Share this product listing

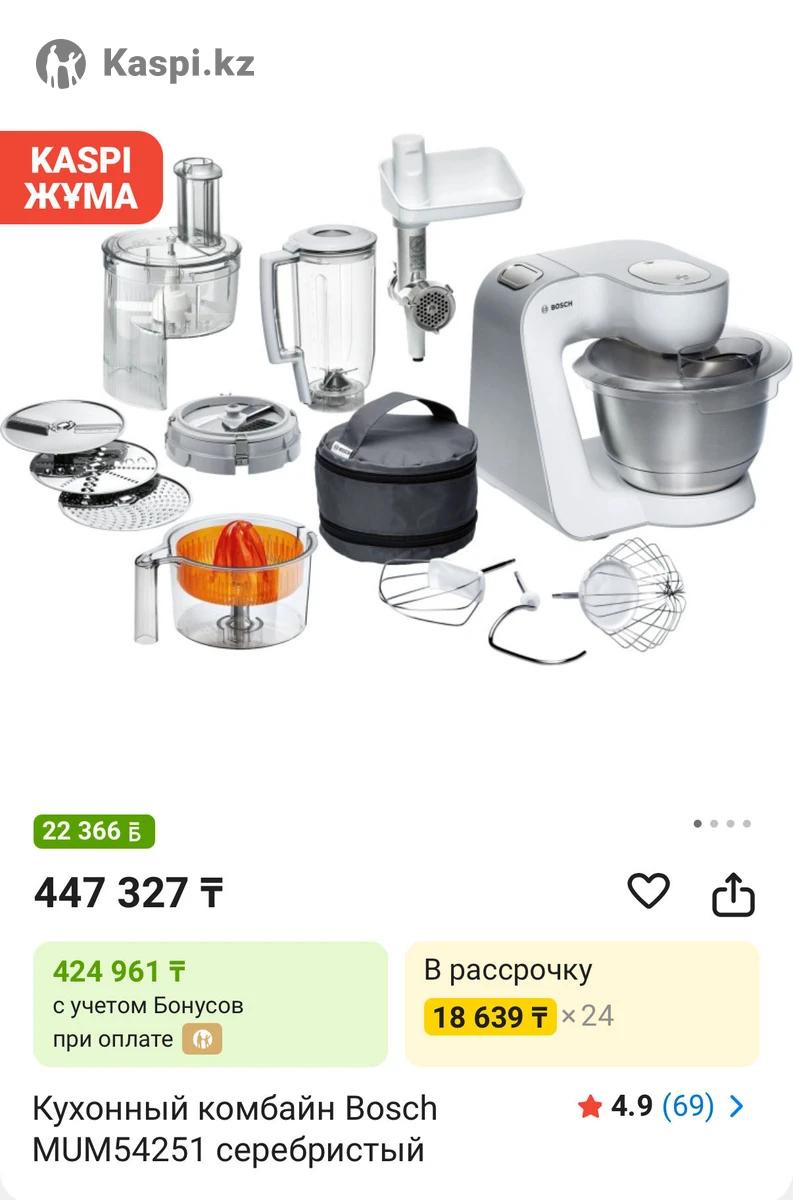coord(732,894)
